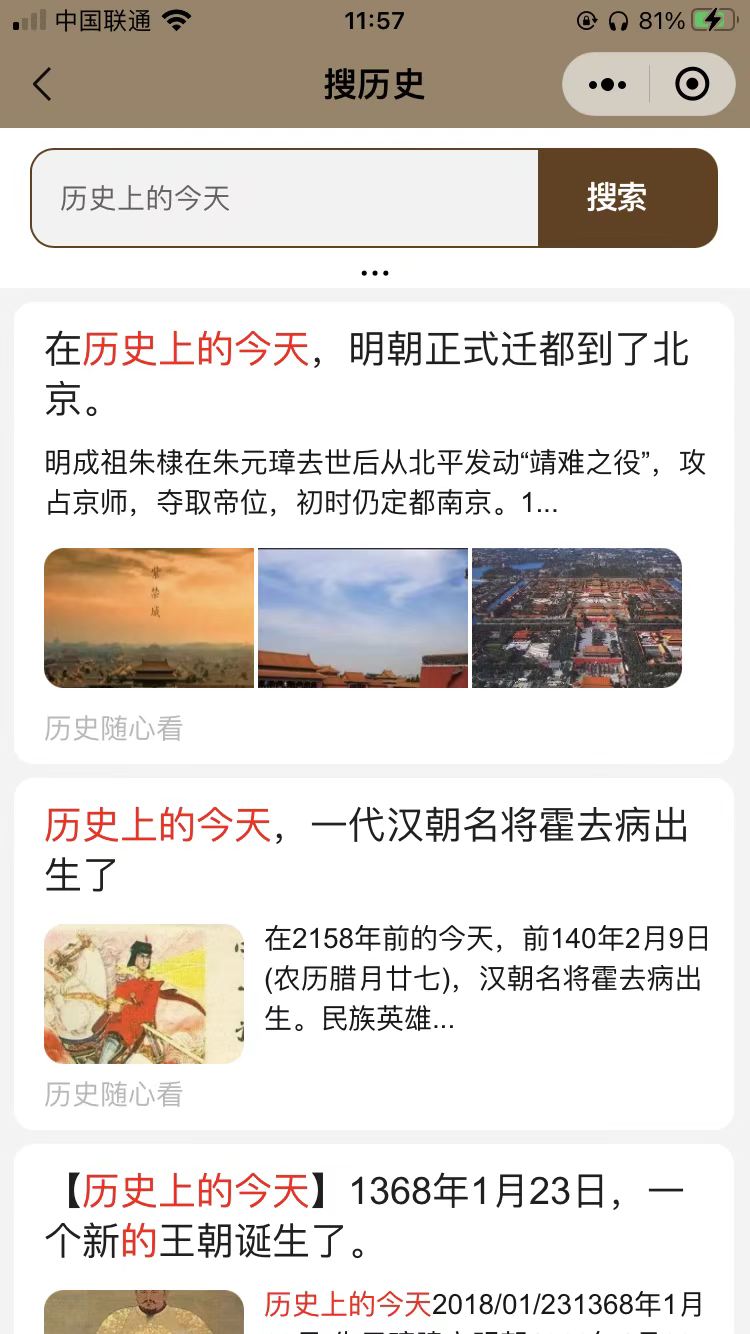This screenshot has width=750, height=1334.
Task: Open the article about 汉朝名将霍去病出生了
Action: (x=374, y=954)
